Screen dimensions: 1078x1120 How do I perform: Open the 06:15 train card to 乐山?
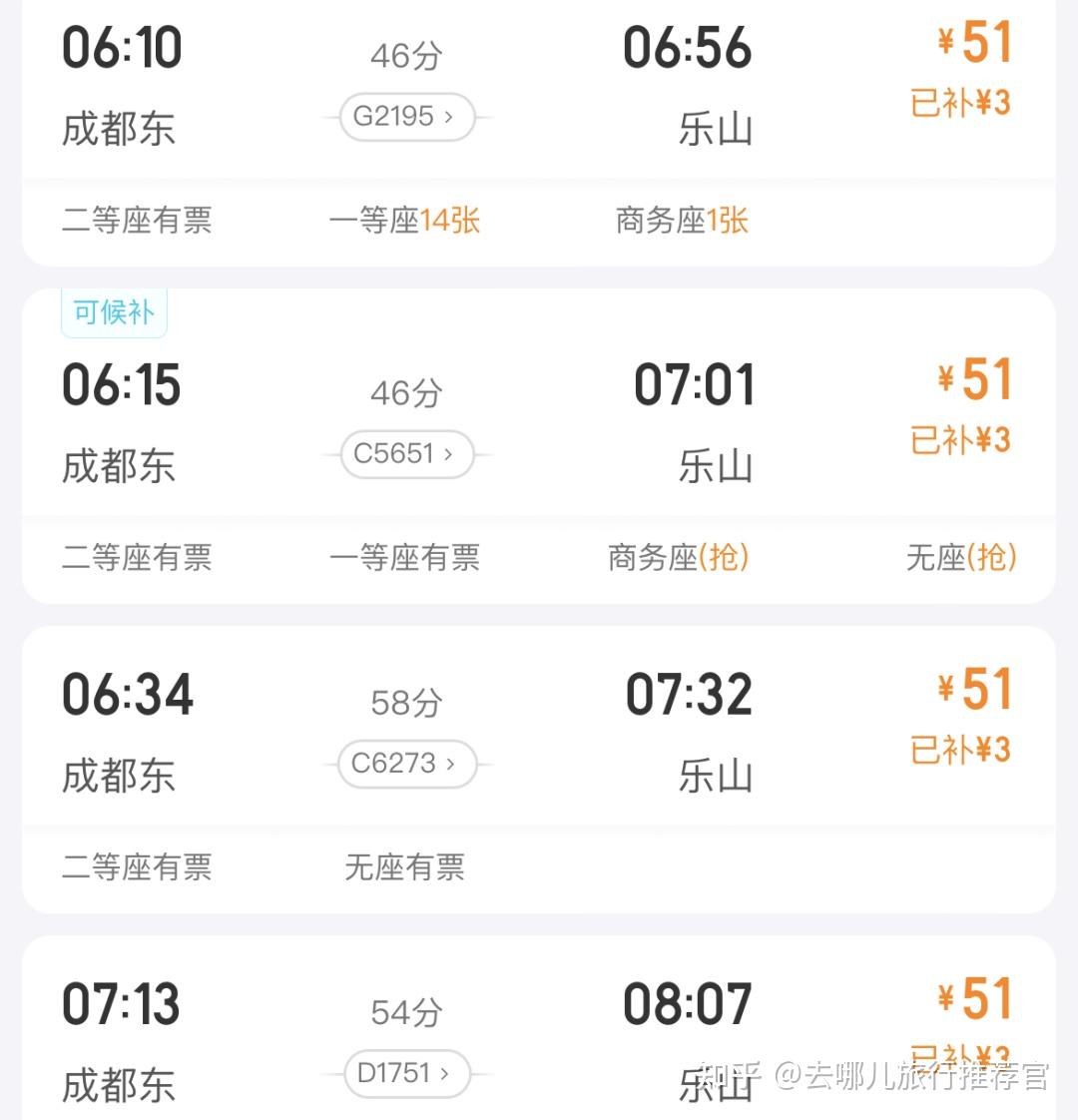pos(539,419)
